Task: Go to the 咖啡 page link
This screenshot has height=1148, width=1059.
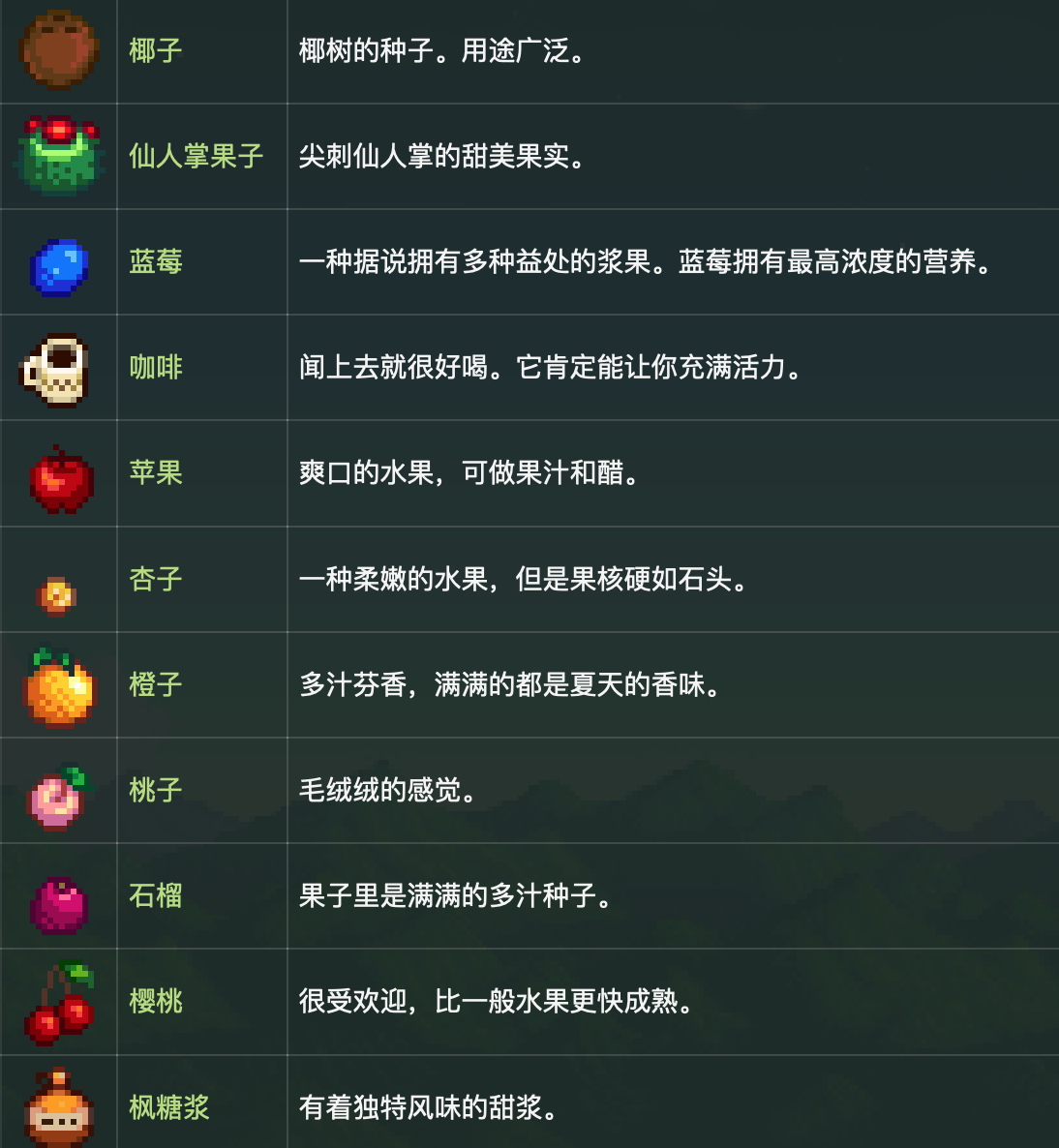Action: (x=155, y=367)
